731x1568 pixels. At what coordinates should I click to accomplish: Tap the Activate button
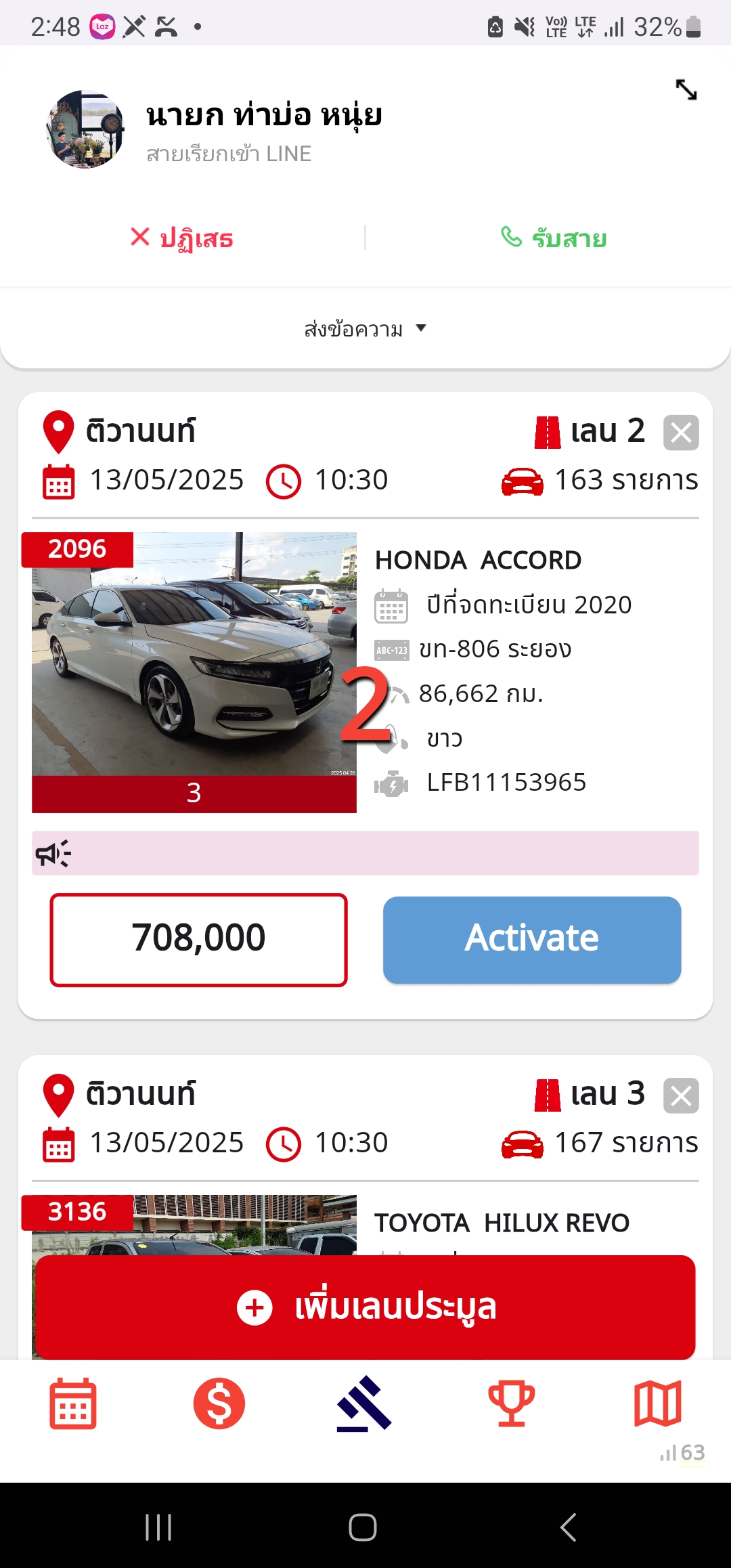532,939
